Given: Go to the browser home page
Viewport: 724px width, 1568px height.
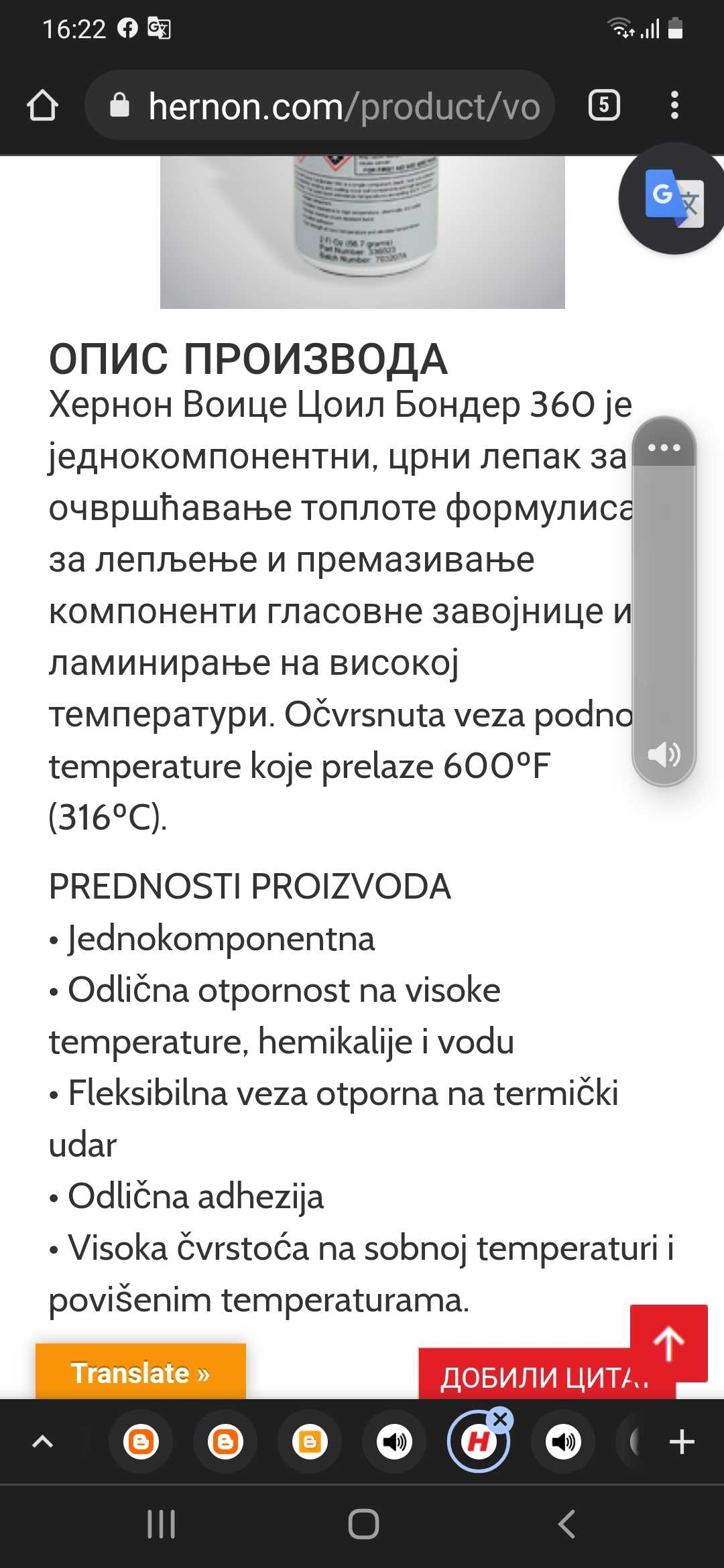Looking at the screenshot, I should 42,106.
